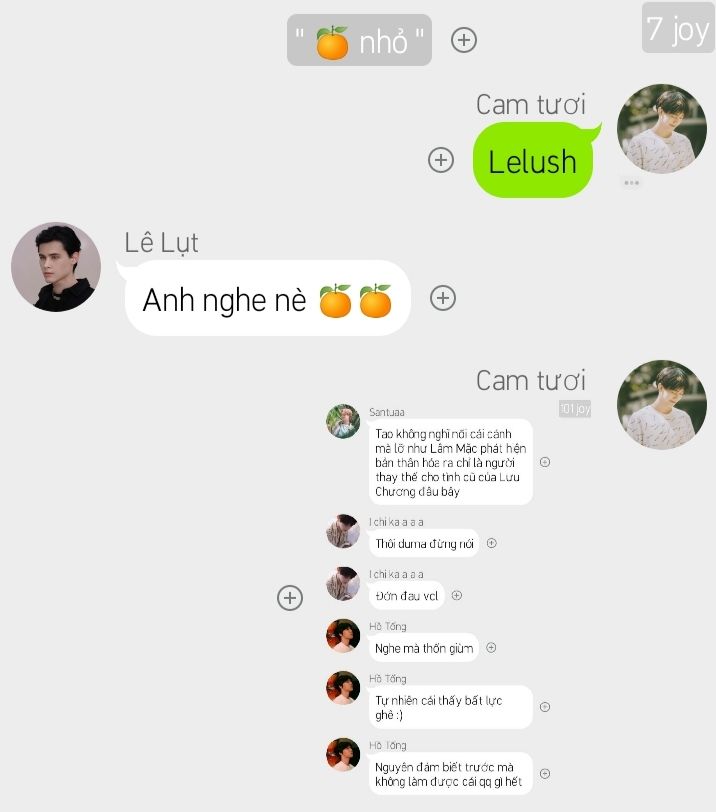Tap the plus icon next to the screenshot message

pos(290,598)
